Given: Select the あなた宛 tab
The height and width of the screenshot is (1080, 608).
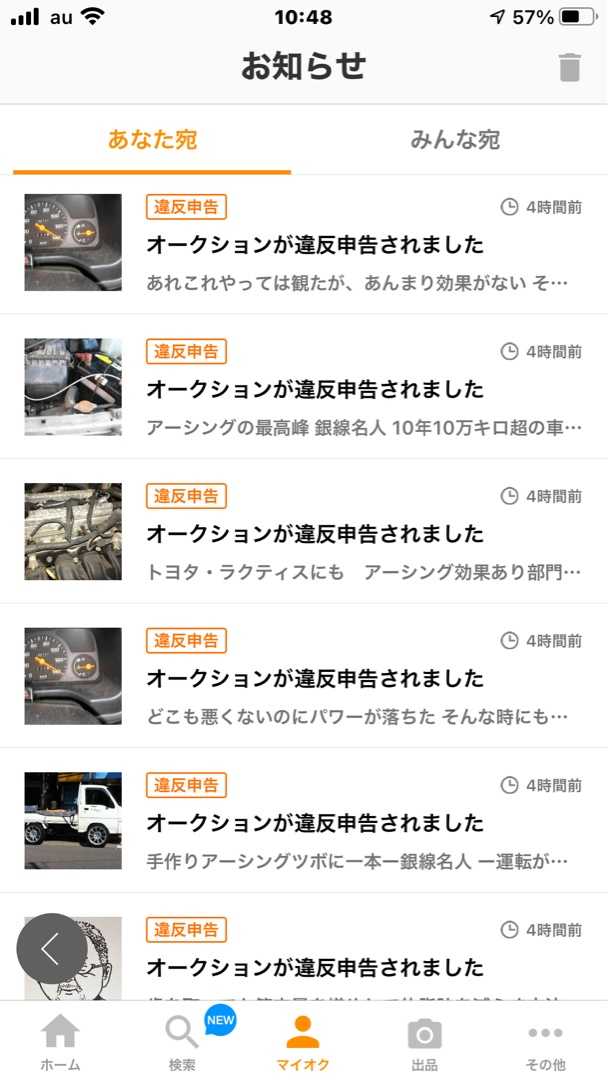Looking at the screenshot, I should pos(152,140).
